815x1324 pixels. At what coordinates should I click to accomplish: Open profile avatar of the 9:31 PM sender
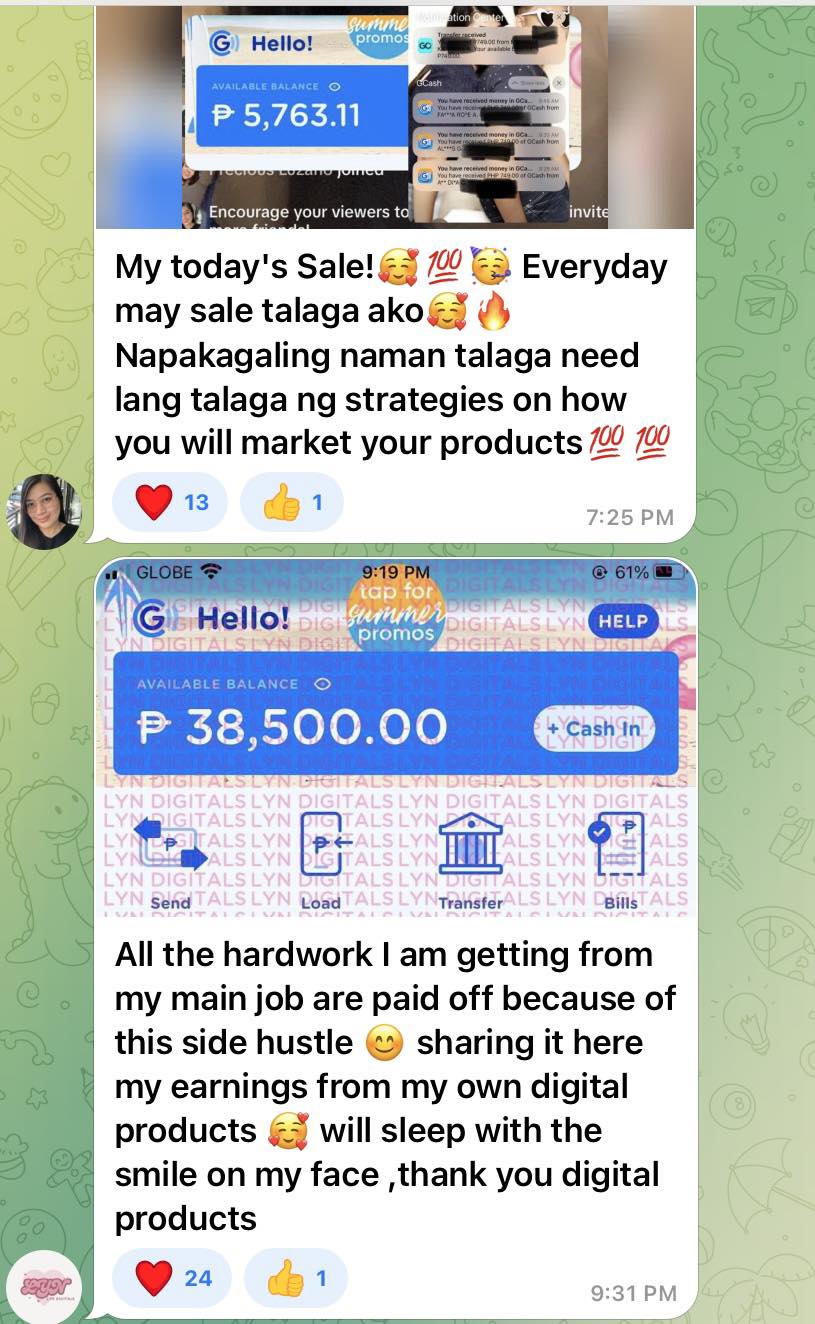(x=43, y=1287)
